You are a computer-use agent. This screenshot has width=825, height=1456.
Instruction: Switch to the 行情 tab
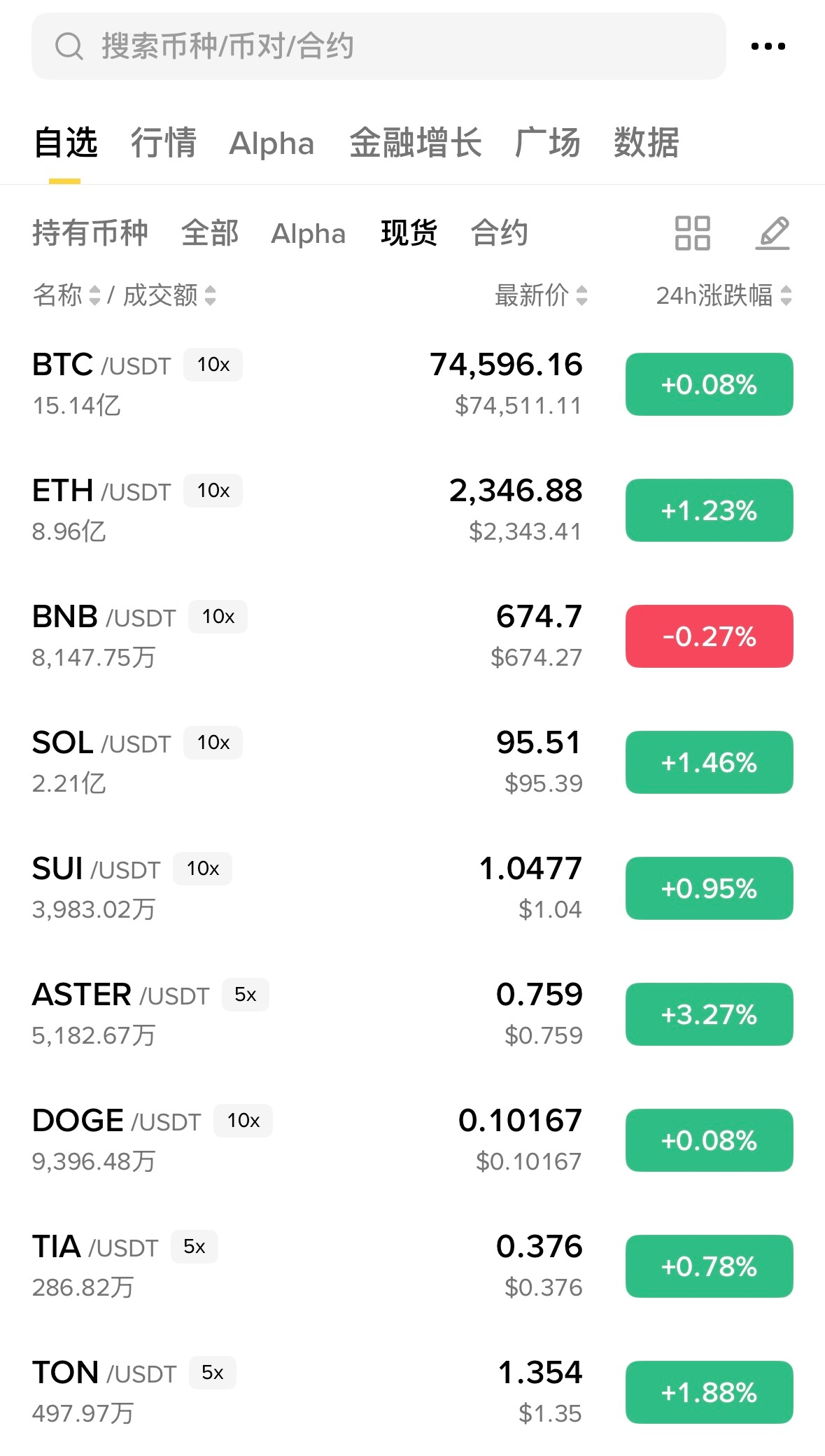164,143
